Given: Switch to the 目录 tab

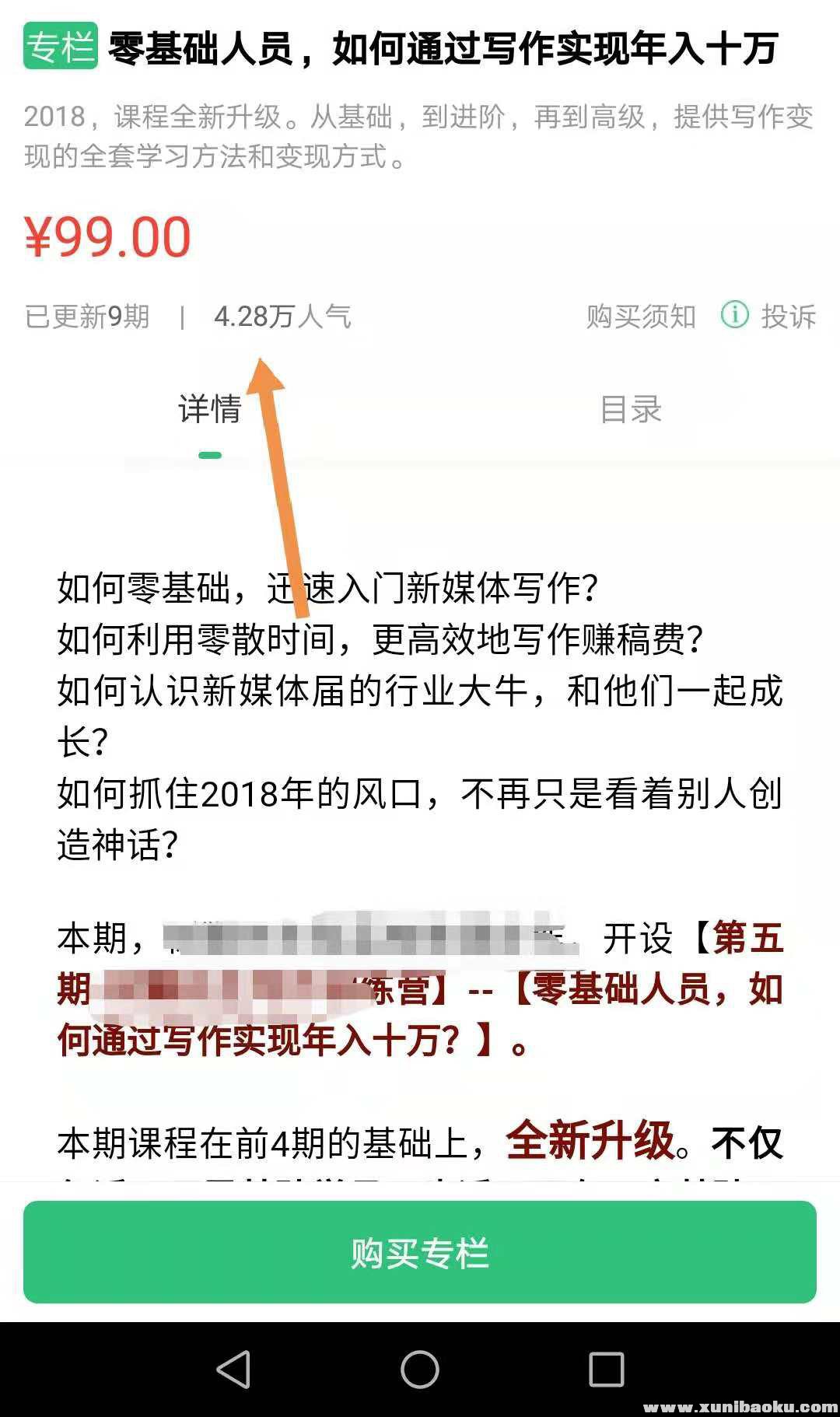Looking at the screenshot, I should tap(630, 410).
